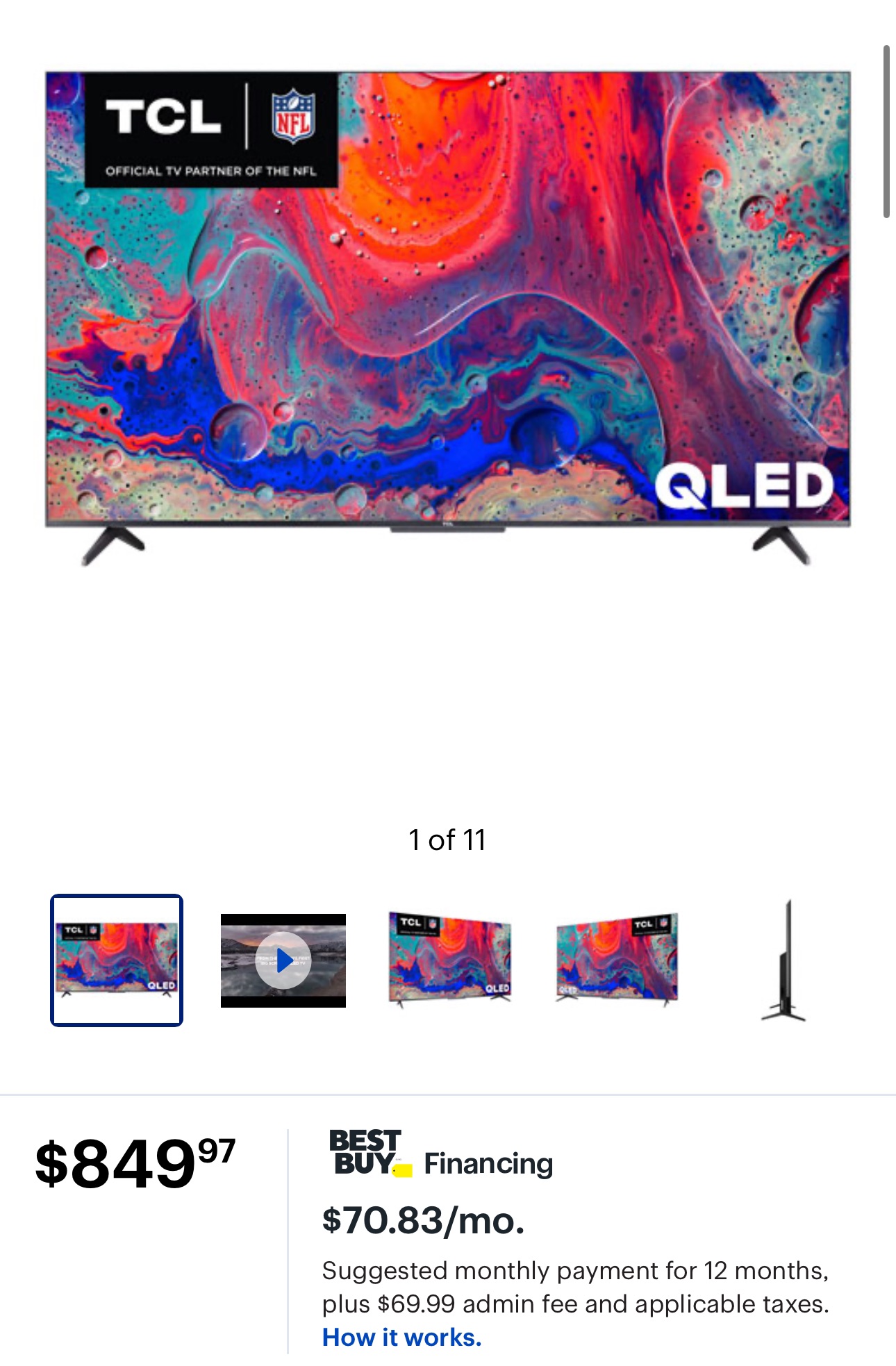Show the side-profile TV thumbnail
Screen dimensions: 896x1366
[x=785, y=960]
